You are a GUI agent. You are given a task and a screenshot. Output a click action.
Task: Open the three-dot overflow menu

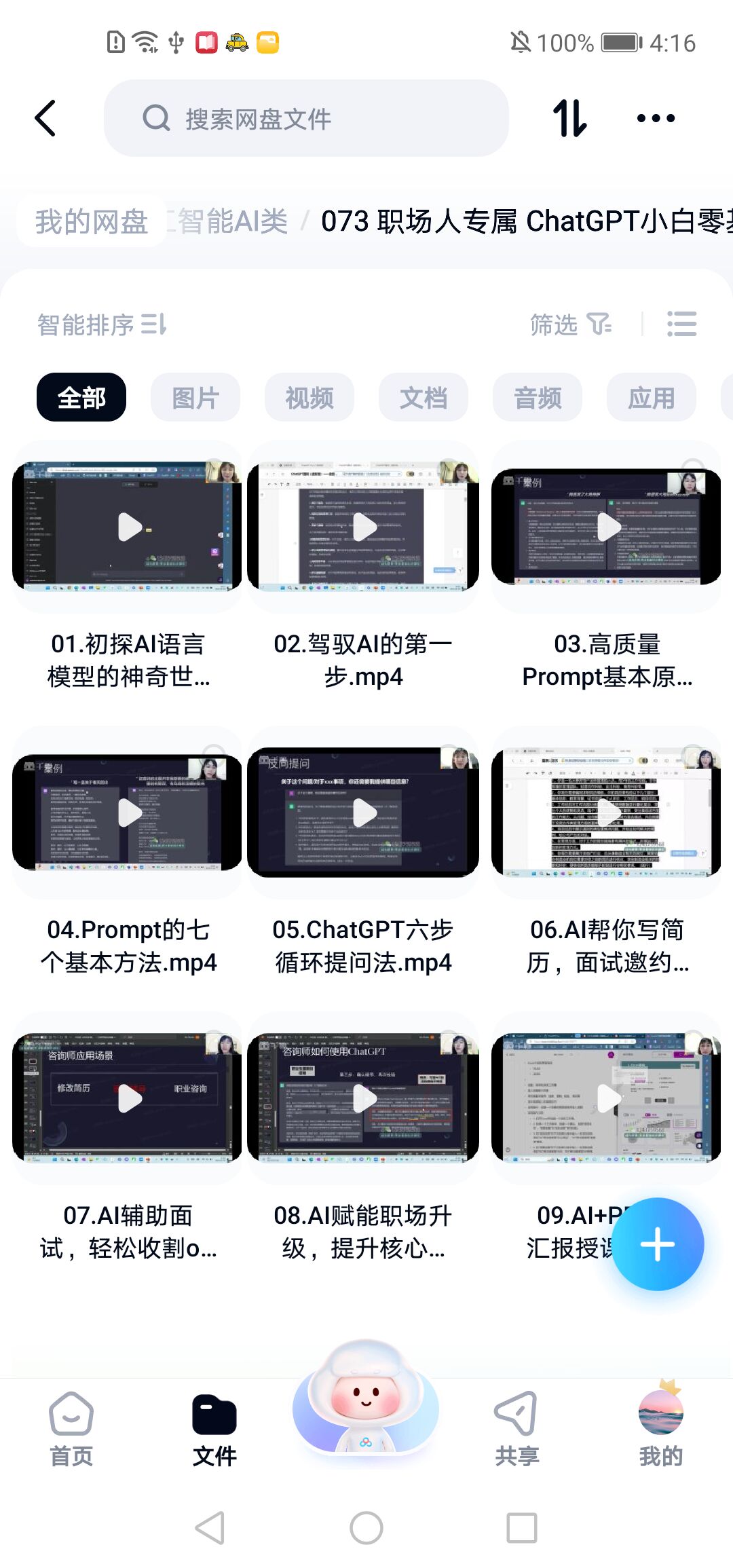pos(656,119)
